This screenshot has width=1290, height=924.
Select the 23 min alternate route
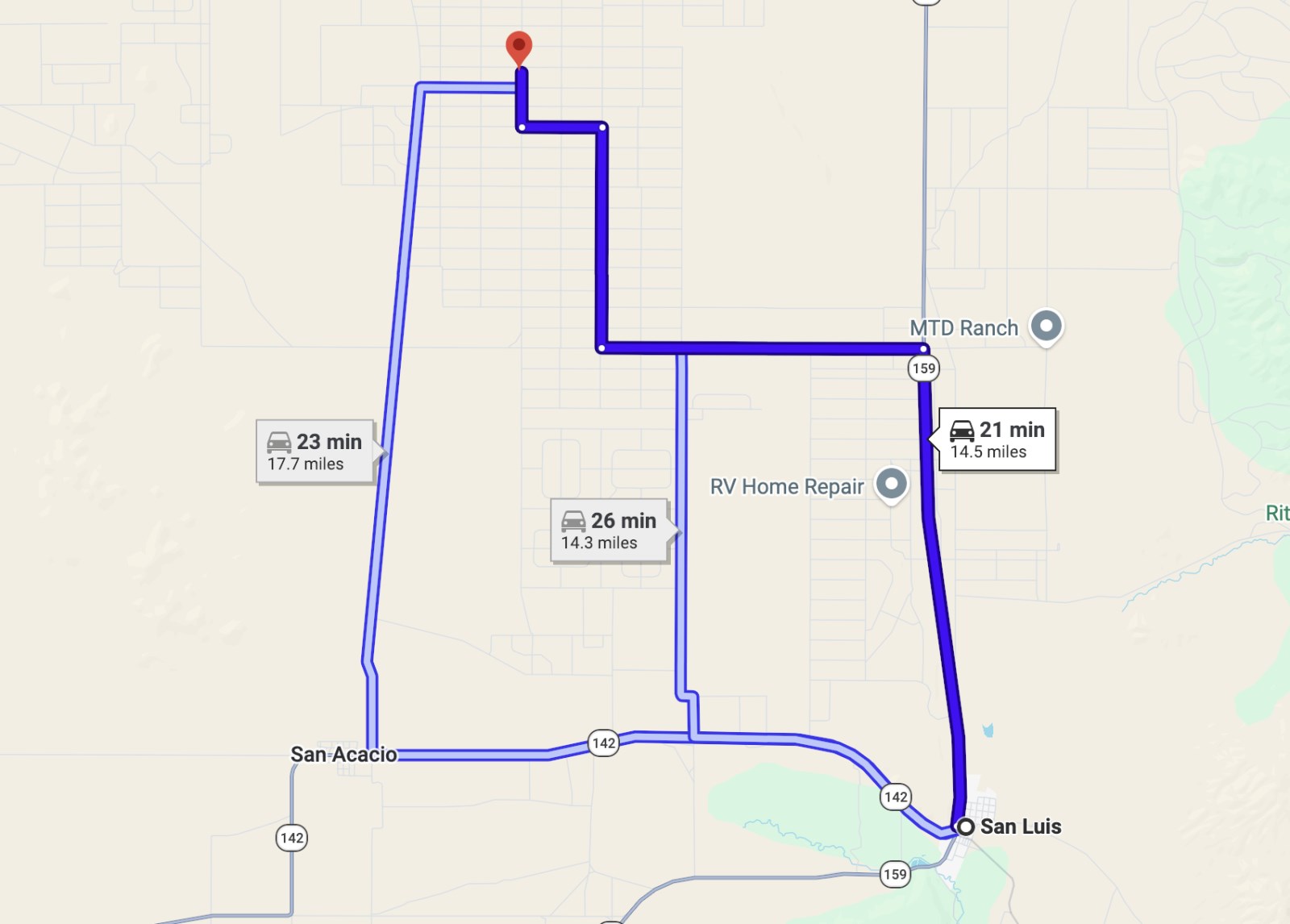pyautogui.click(x=315, y=452)
